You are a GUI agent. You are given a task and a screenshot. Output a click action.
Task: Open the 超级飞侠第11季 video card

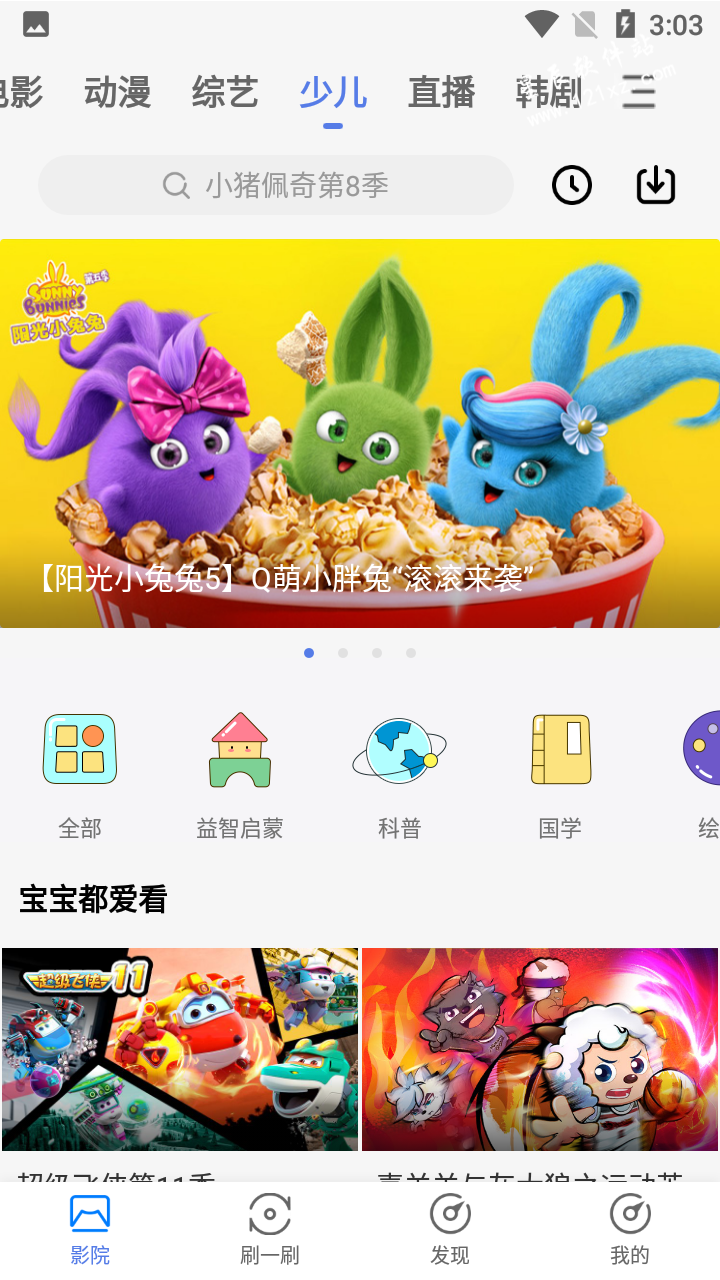[180, 1050]
